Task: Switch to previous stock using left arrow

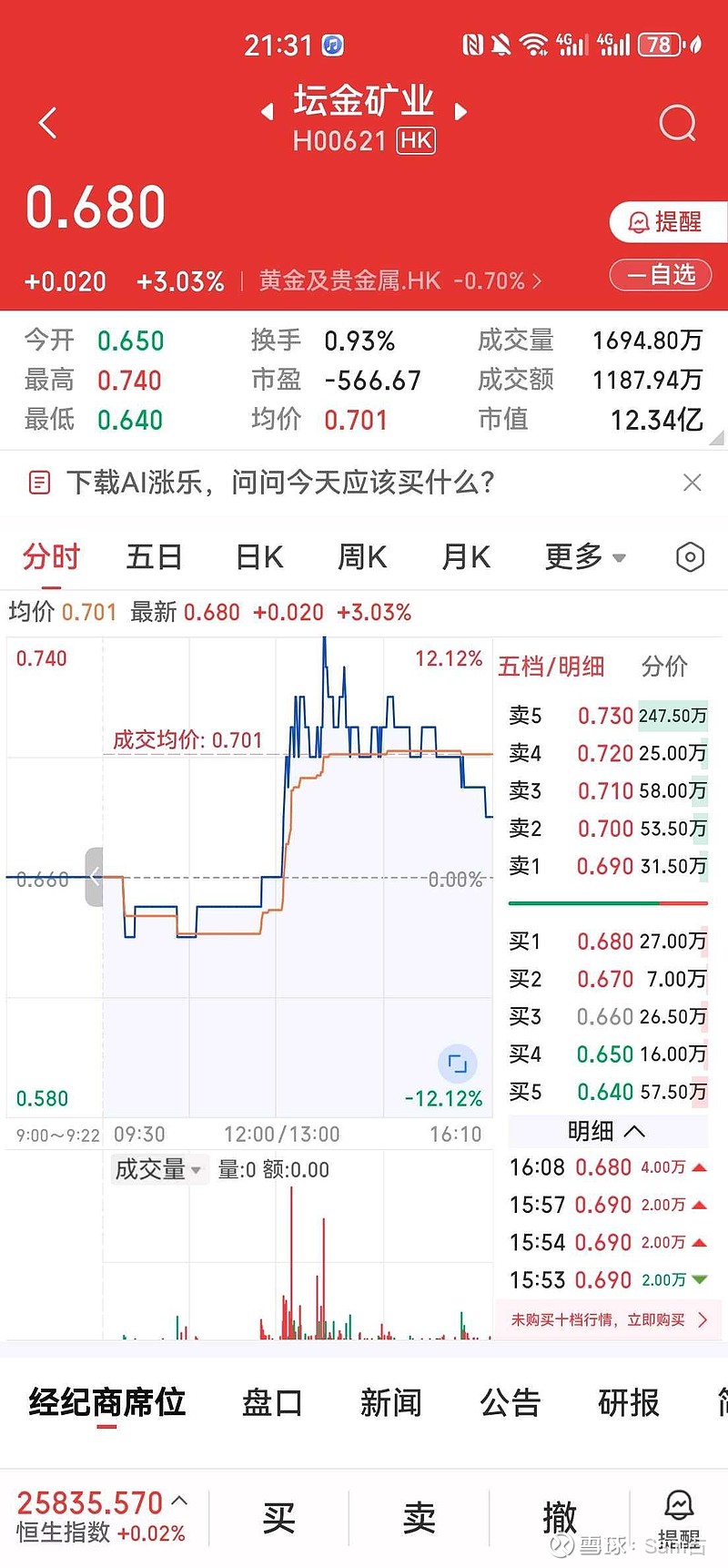Action: tap(267, 109)
